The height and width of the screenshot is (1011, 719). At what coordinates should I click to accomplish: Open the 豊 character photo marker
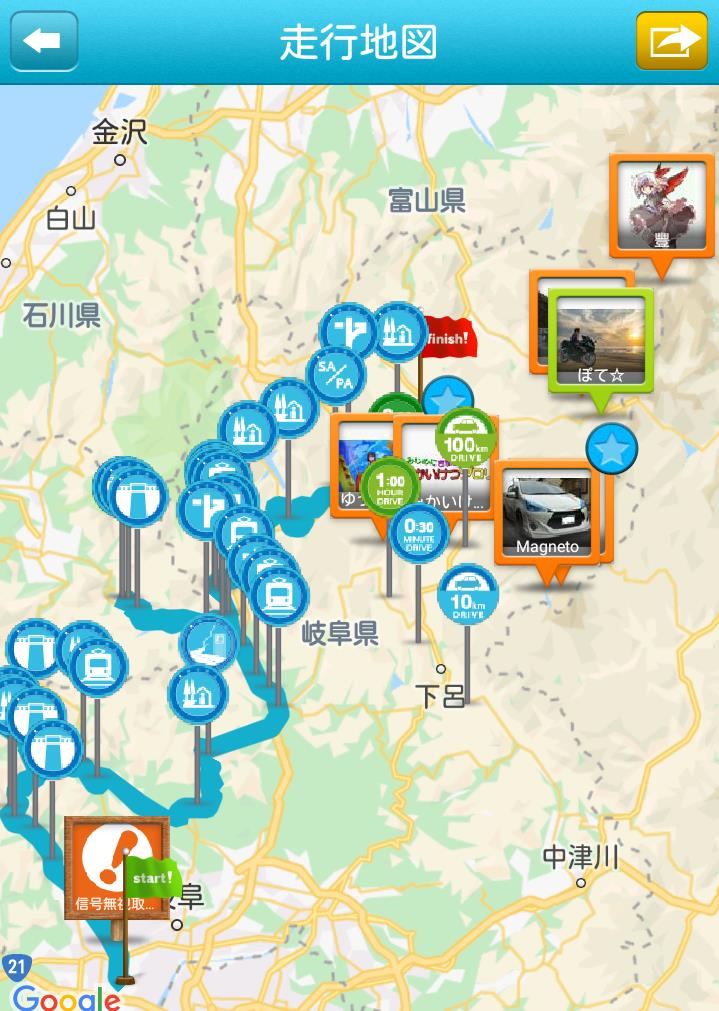pos(660,205)
